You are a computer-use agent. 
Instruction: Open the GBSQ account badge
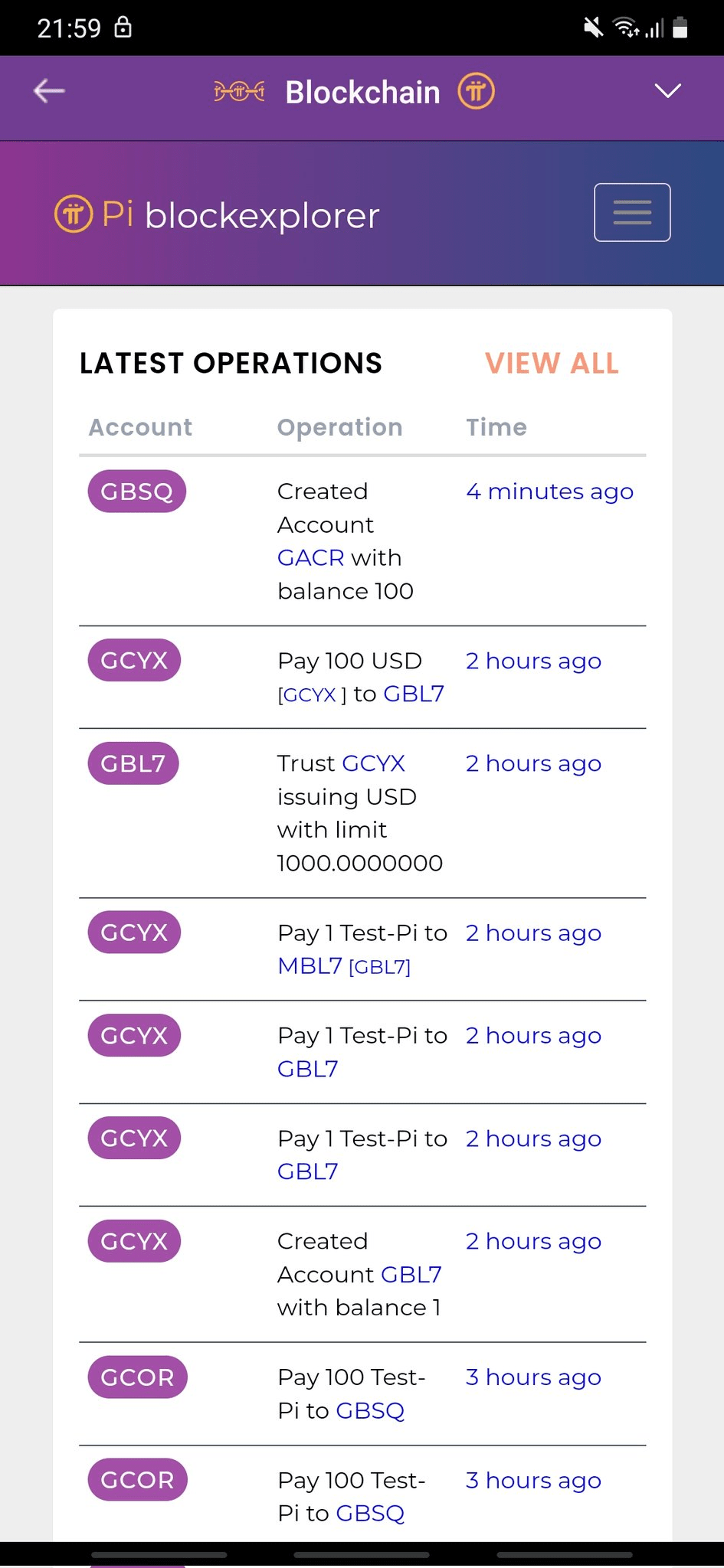point(137,492)
